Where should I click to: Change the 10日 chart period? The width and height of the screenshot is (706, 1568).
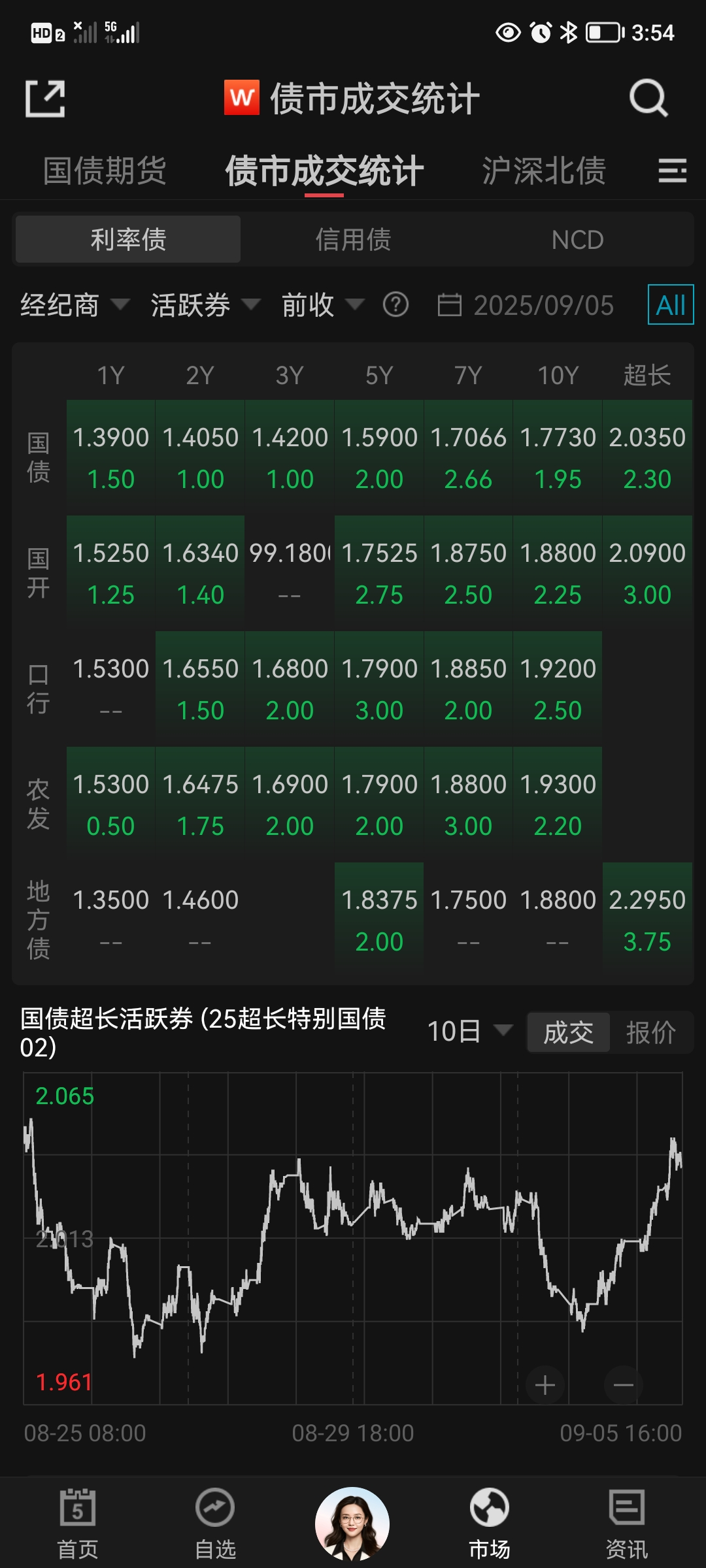(x=469, y=1032)
